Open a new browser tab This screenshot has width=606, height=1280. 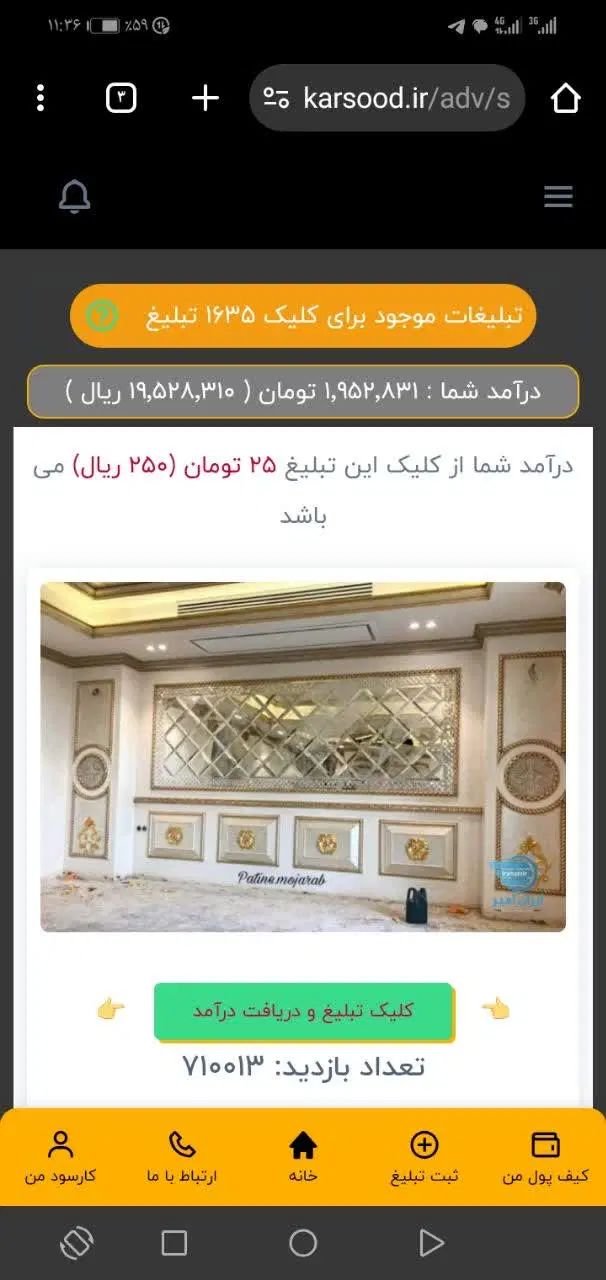[205, 98]
